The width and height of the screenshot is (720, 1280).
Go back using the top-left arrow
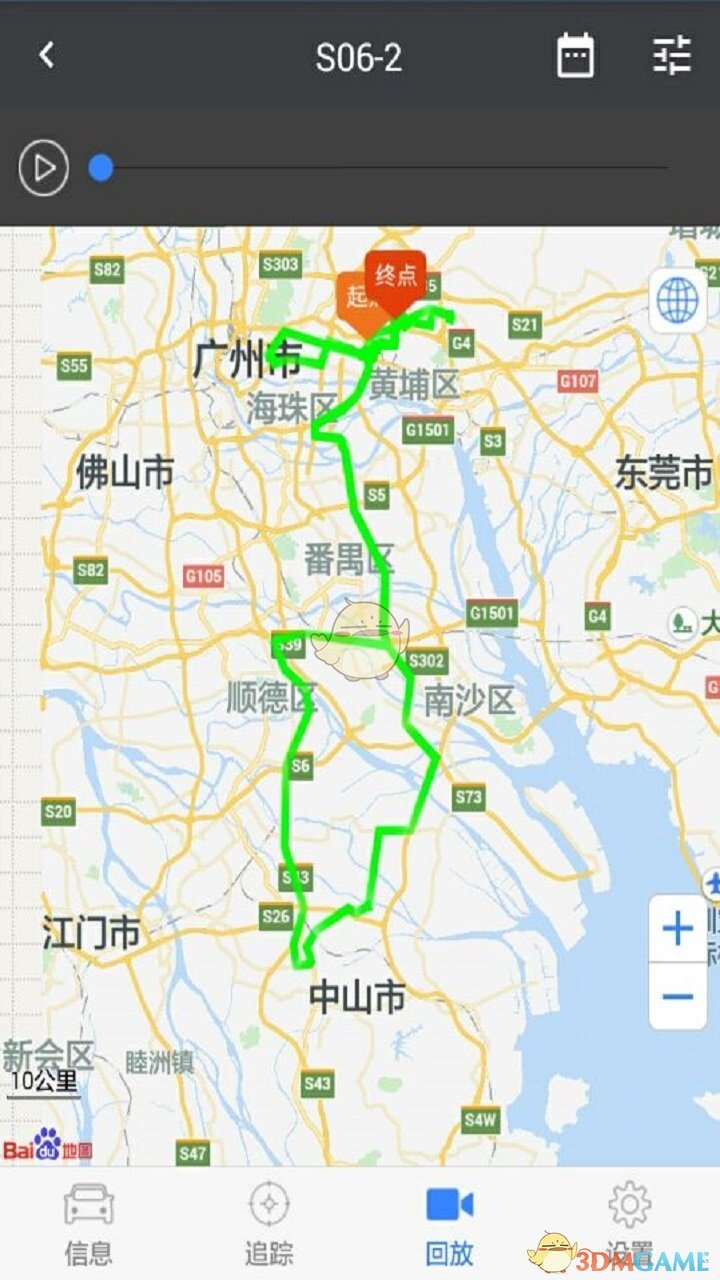pos(46,55)
